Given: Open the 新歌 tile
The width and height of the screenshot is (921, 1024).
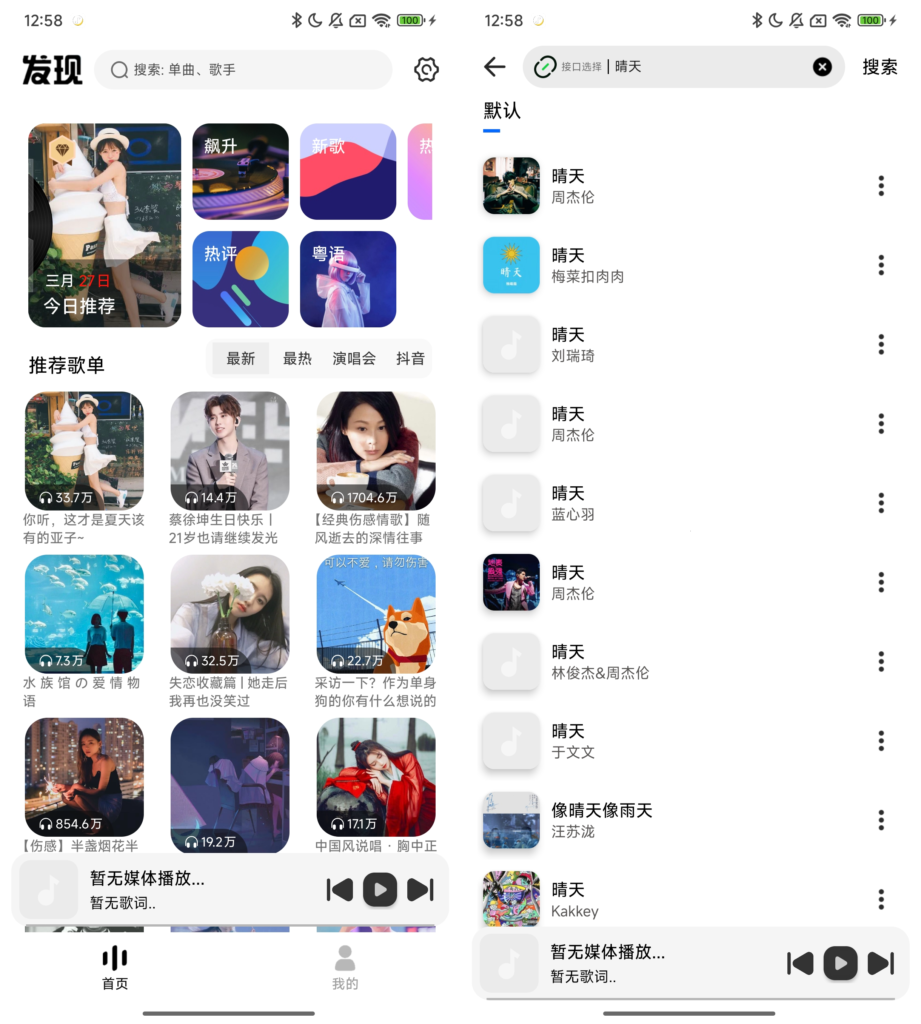Looking at the screenshot, I should (x=348, y=171).
